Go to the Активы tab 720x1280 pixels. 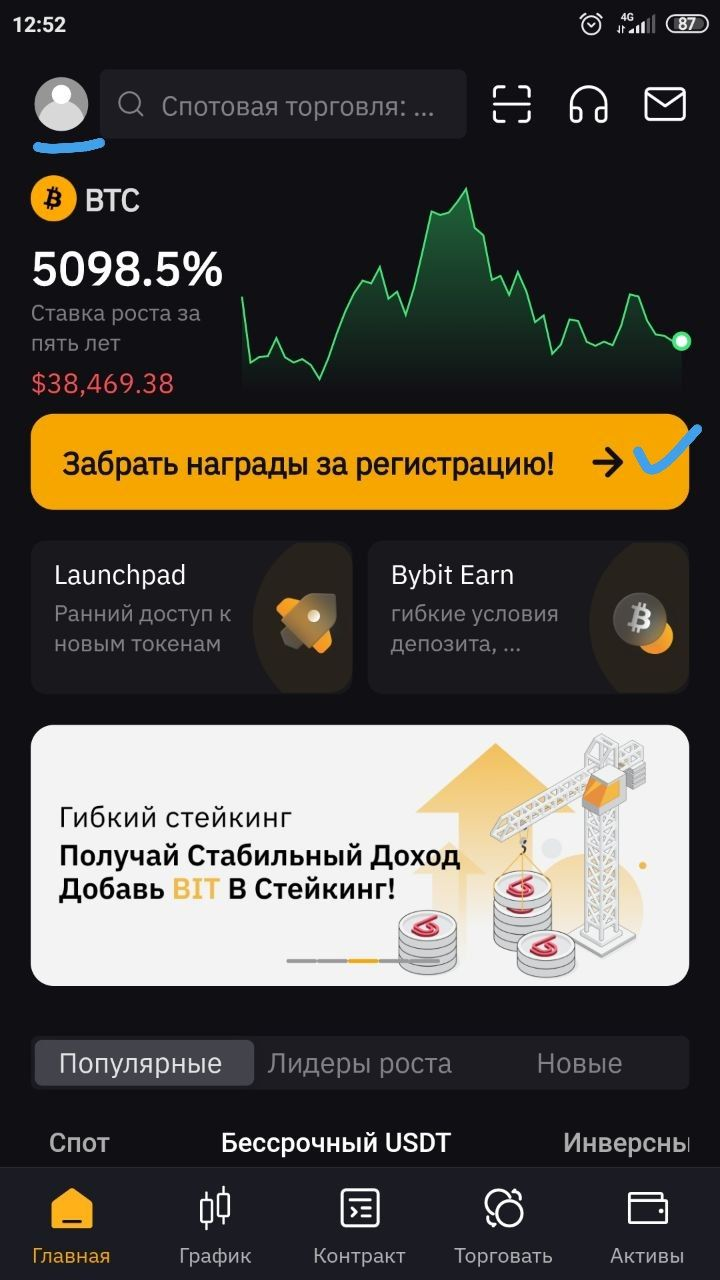[x=647, y=1227]
